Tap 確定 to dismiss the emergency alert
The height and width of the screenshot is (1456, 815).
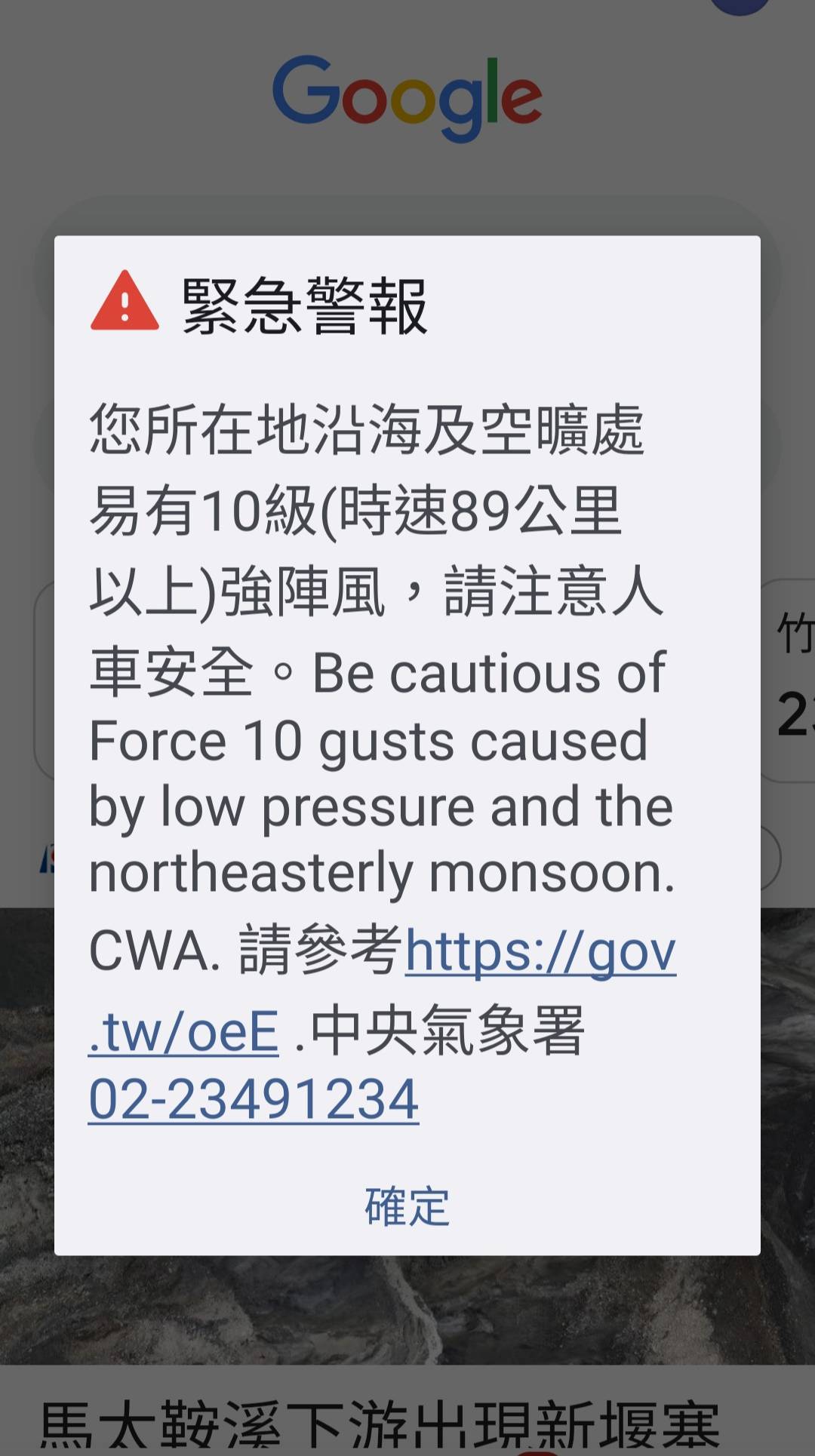pyautogui.click(x=407, y=1206)
